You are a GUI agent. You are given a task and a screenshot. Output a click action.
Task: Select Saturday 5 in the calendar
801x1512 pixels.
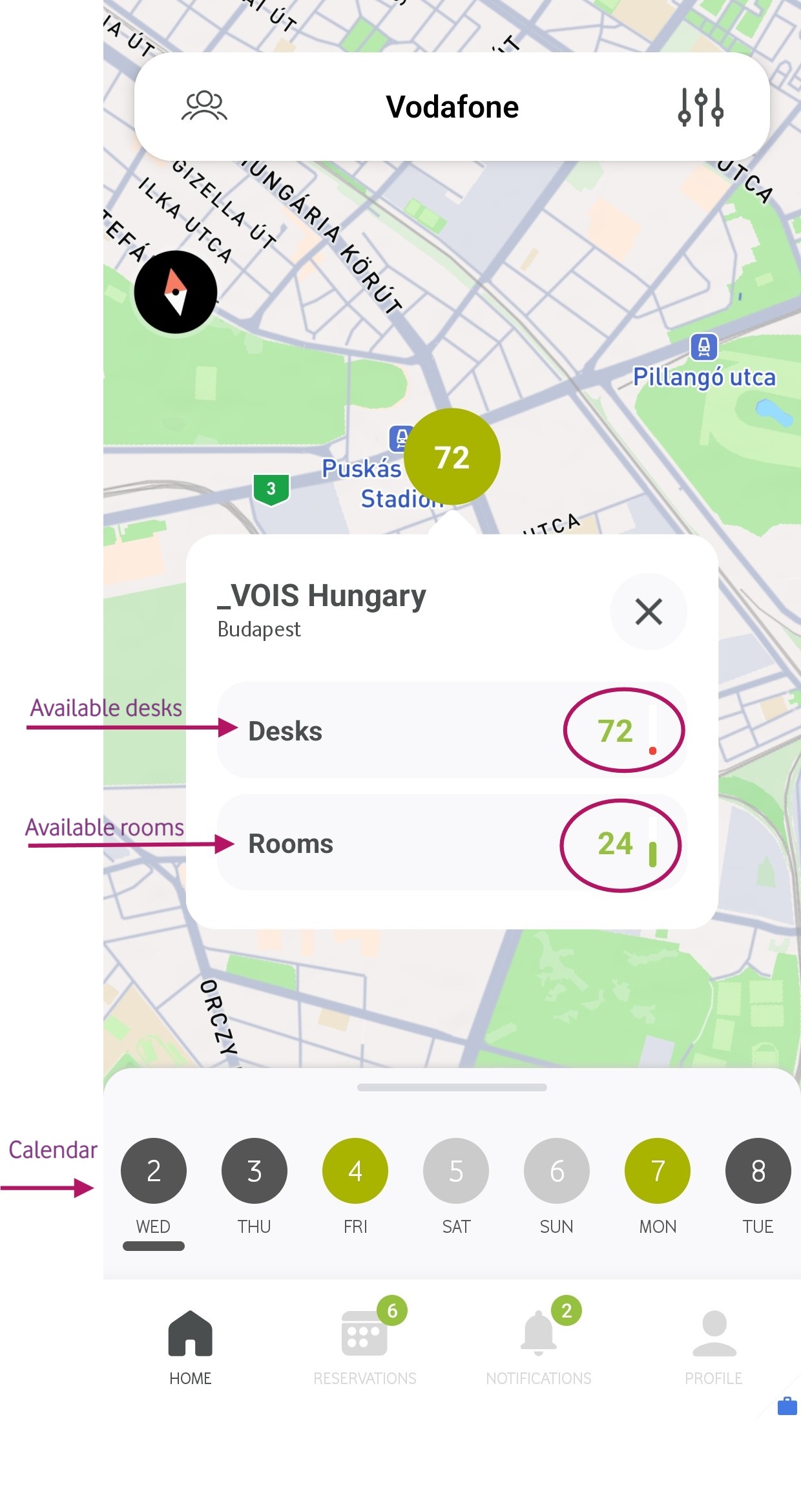click(456, 1171)
